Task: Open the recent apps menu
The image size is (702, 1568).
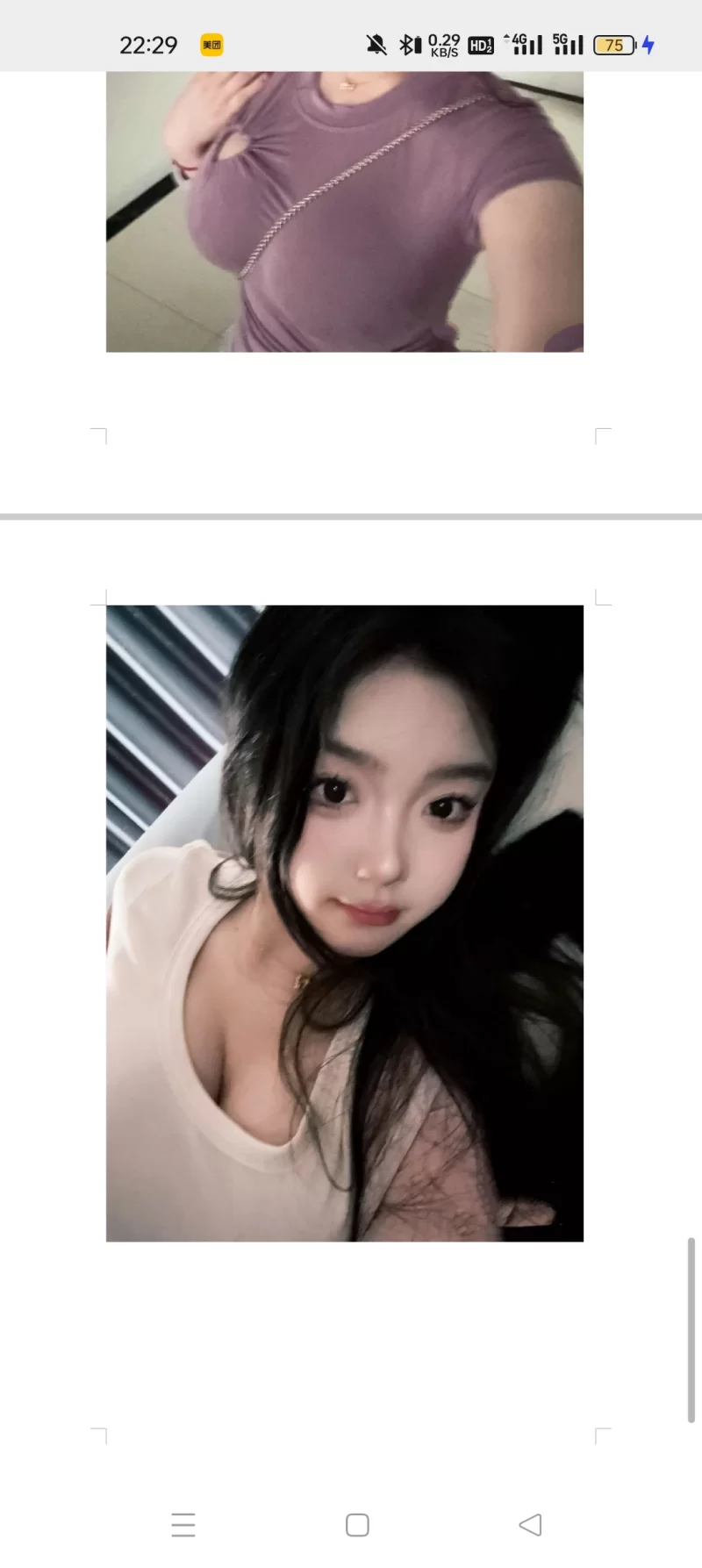Action: pyautogui.click(x=183, y=1524)
